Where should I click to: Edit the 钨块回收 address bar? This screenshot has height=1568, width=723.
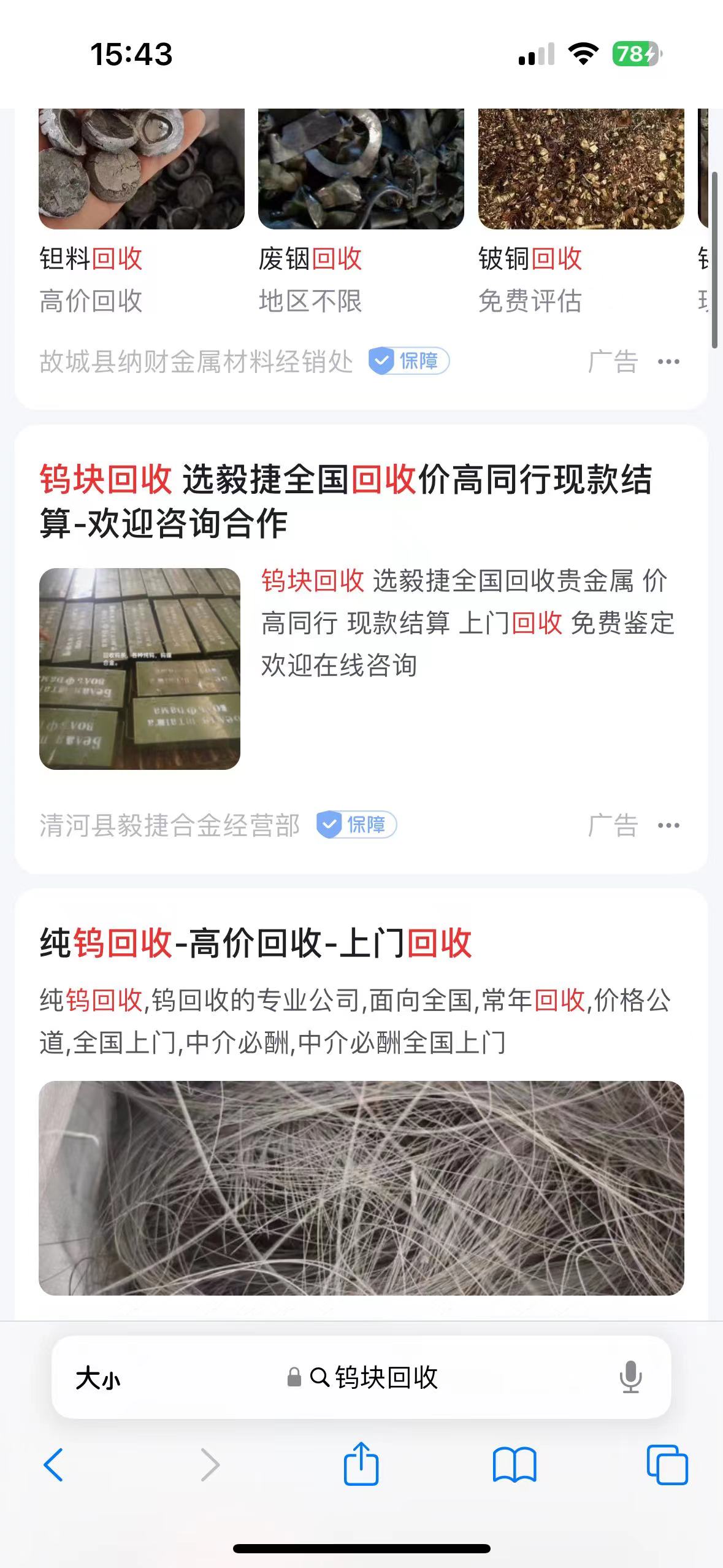pos(374,1378)
